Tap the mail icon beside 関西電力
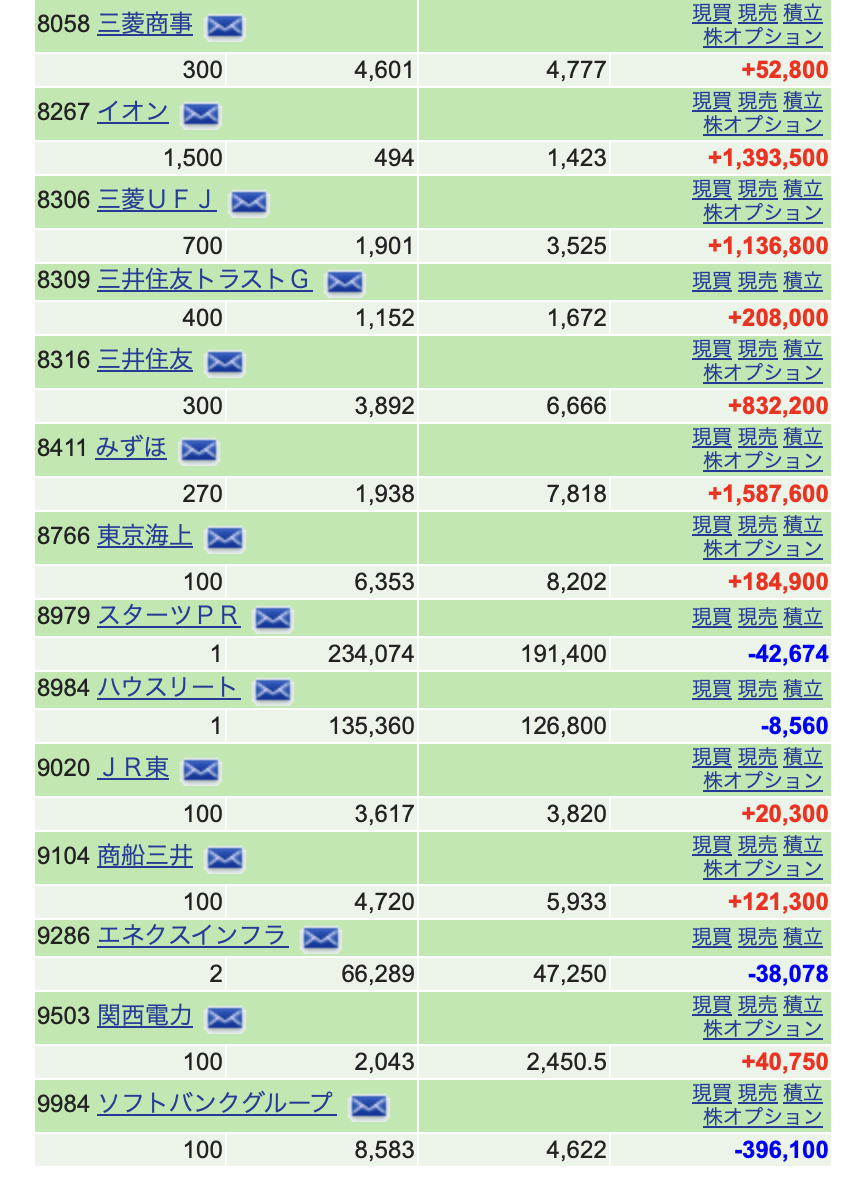The image size is (860, 1180). (224, 1018)
